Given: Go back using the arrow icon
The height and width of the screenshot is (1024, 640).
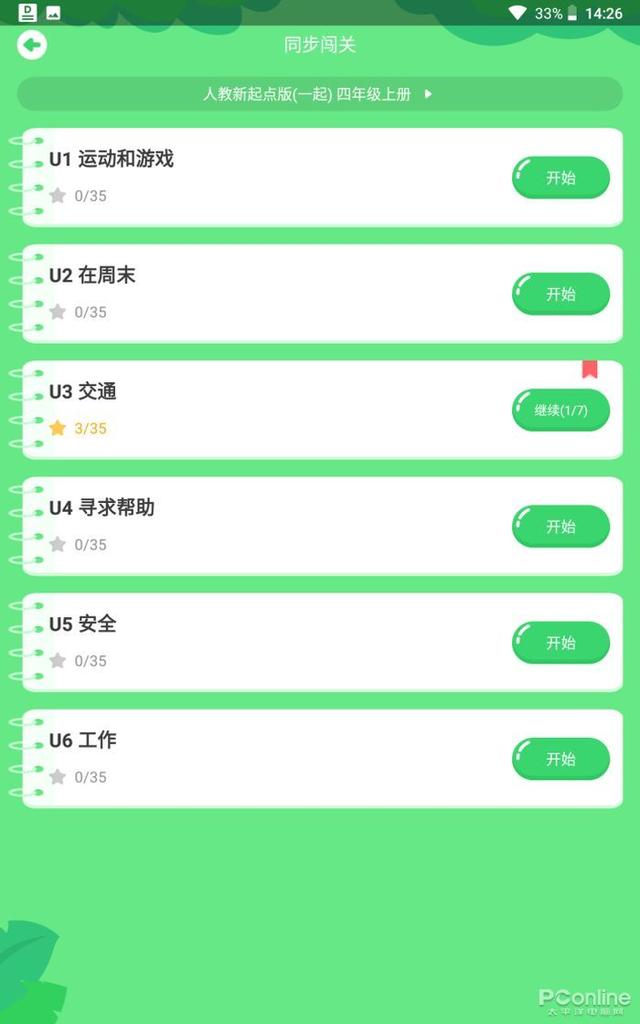Looking at the screenshot, I should [32, 45].
